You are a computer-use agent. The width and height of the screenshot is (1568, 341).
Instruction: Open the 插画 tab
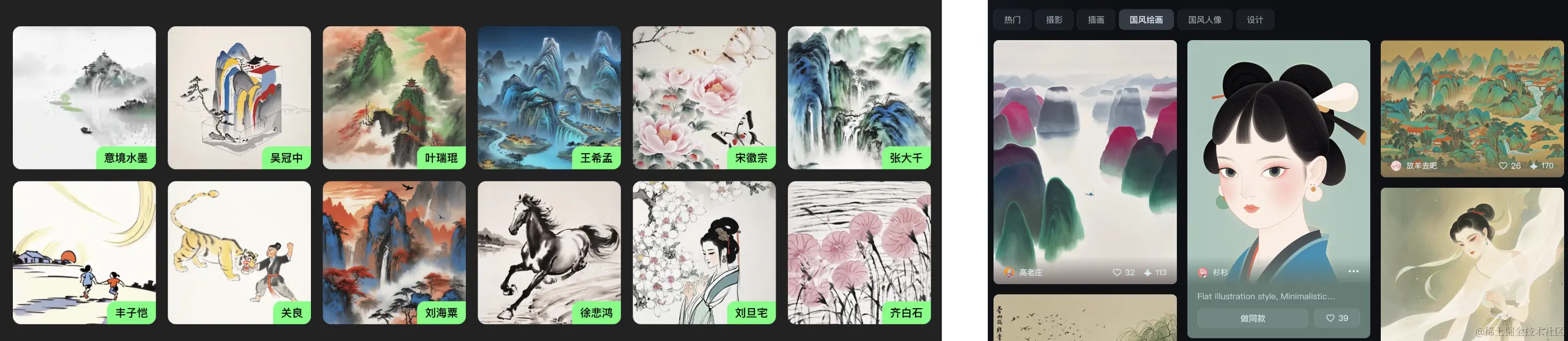pos(1095,20)
